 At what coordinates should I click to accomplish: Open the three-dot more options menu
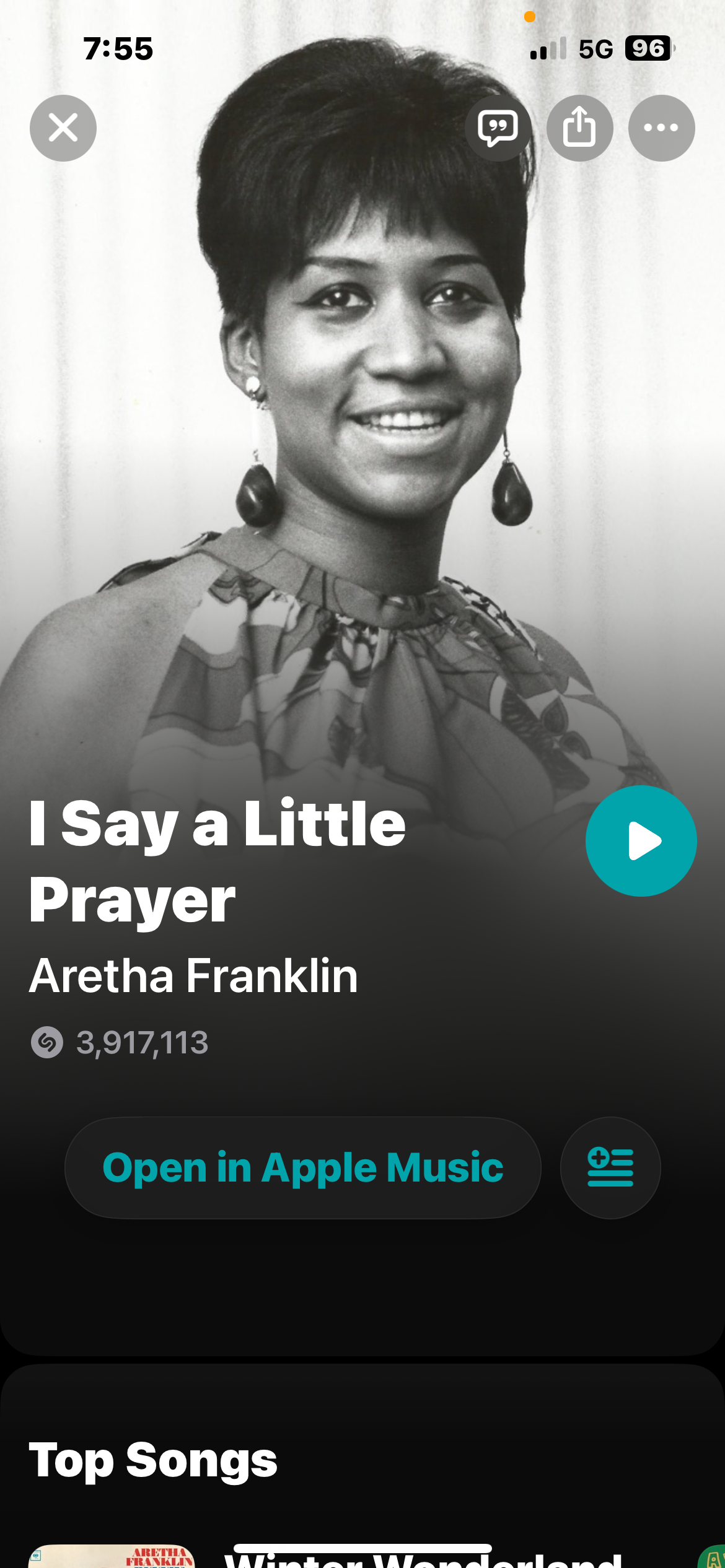tap(661, 128)
